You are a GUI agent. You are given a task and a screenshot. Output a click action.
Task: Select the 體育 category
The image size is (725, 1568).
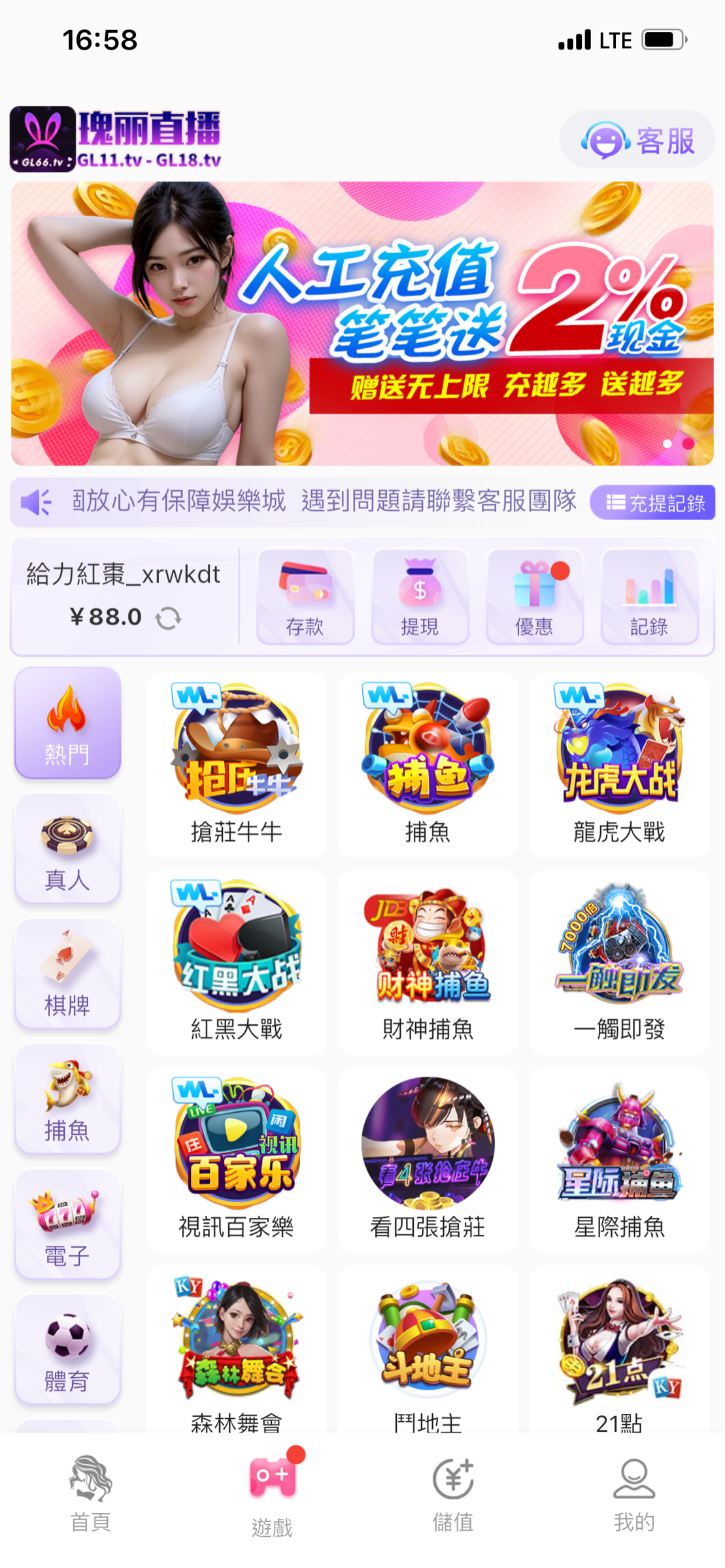tap(67, 1349)
